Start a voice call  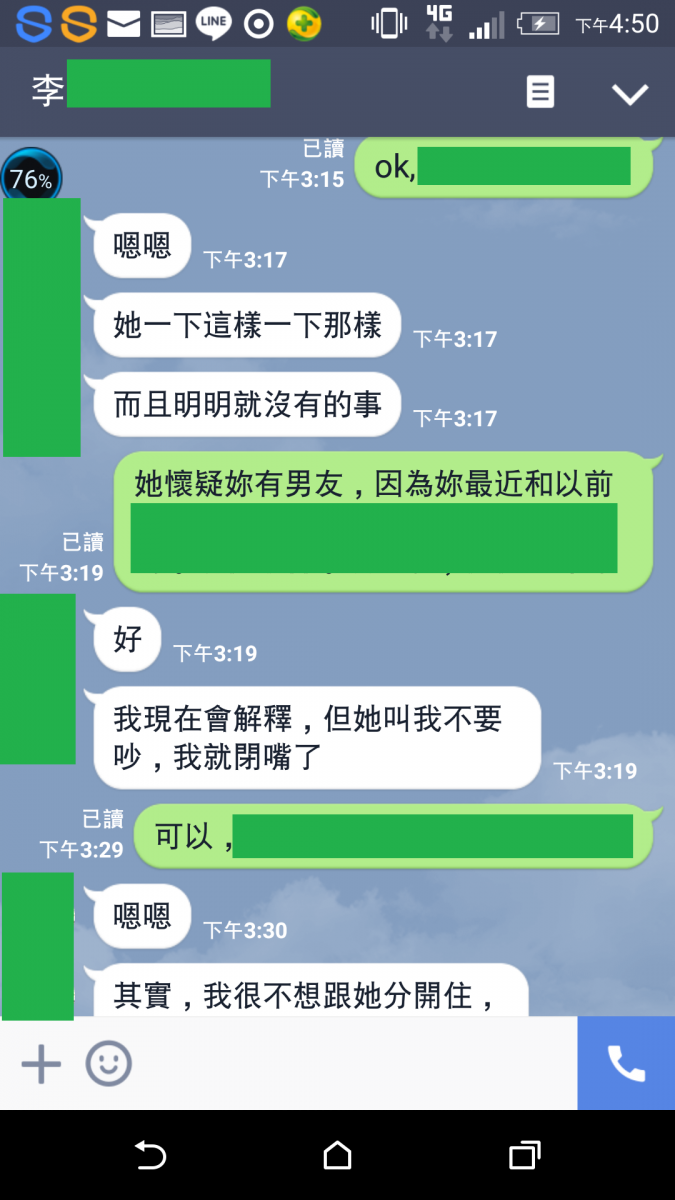(x=626, y=1063)
